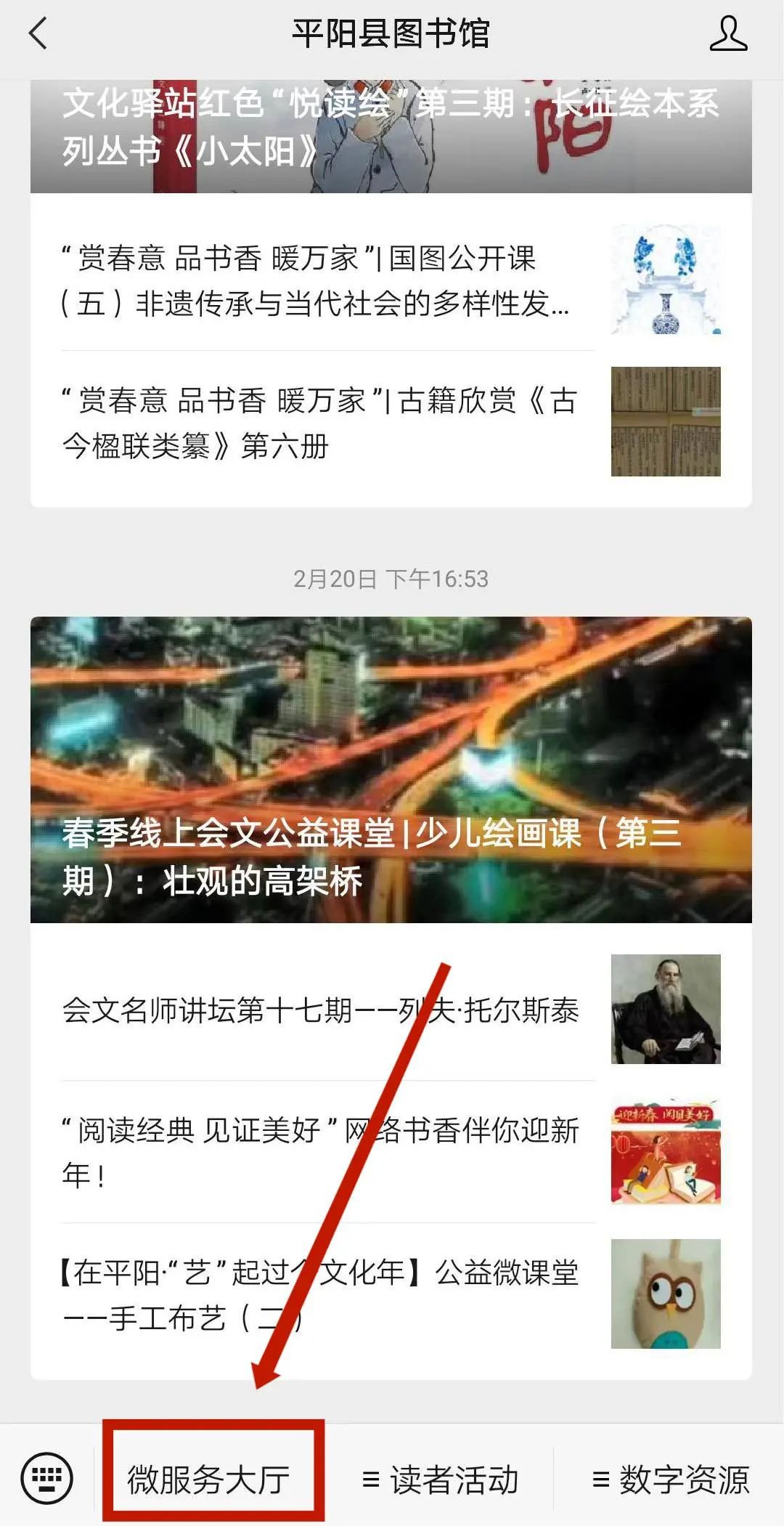The height and width of the screenshot is (1526, 784).
Task: Open the account profile icon
Action: point(728,34)
